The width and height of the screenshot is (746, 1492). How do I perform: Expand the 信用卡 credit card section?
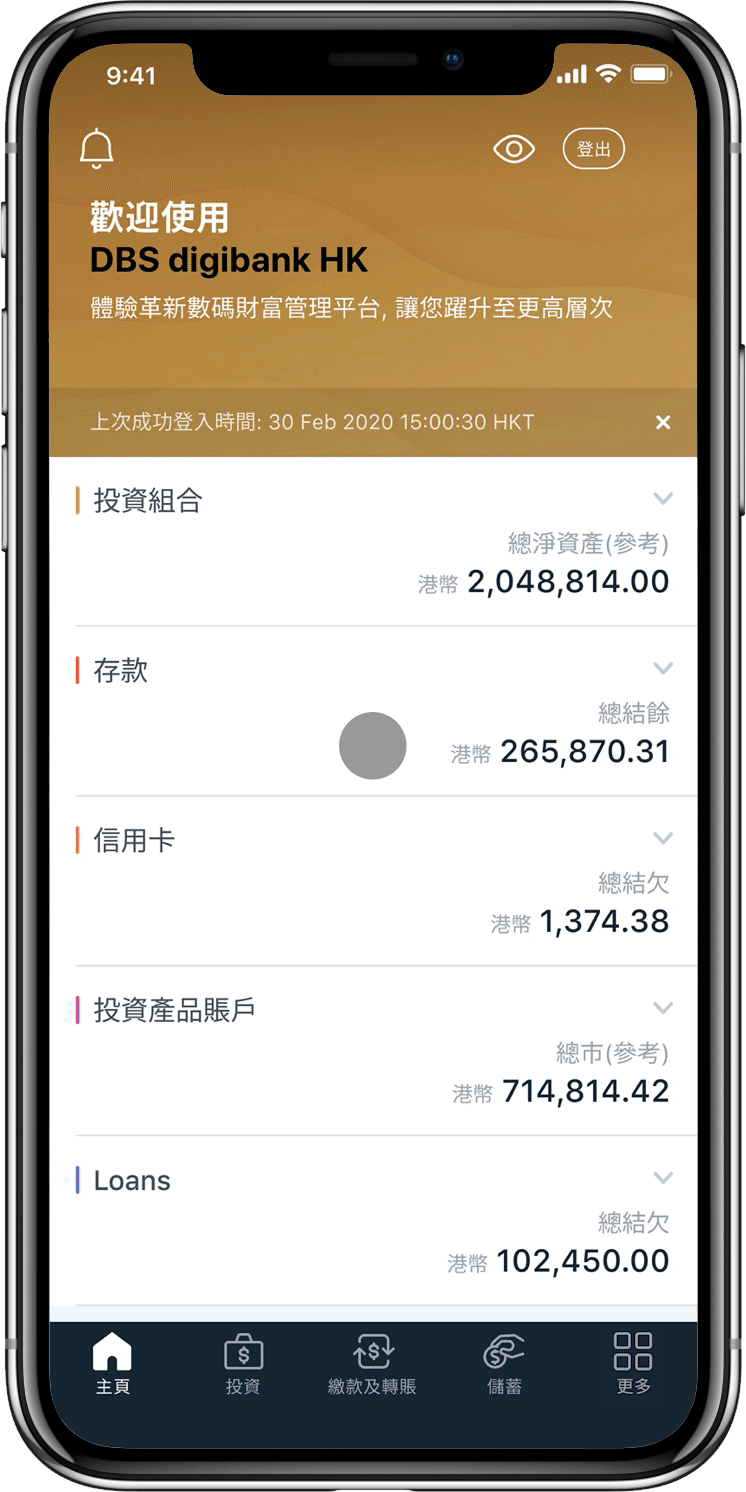coord(662,838)
